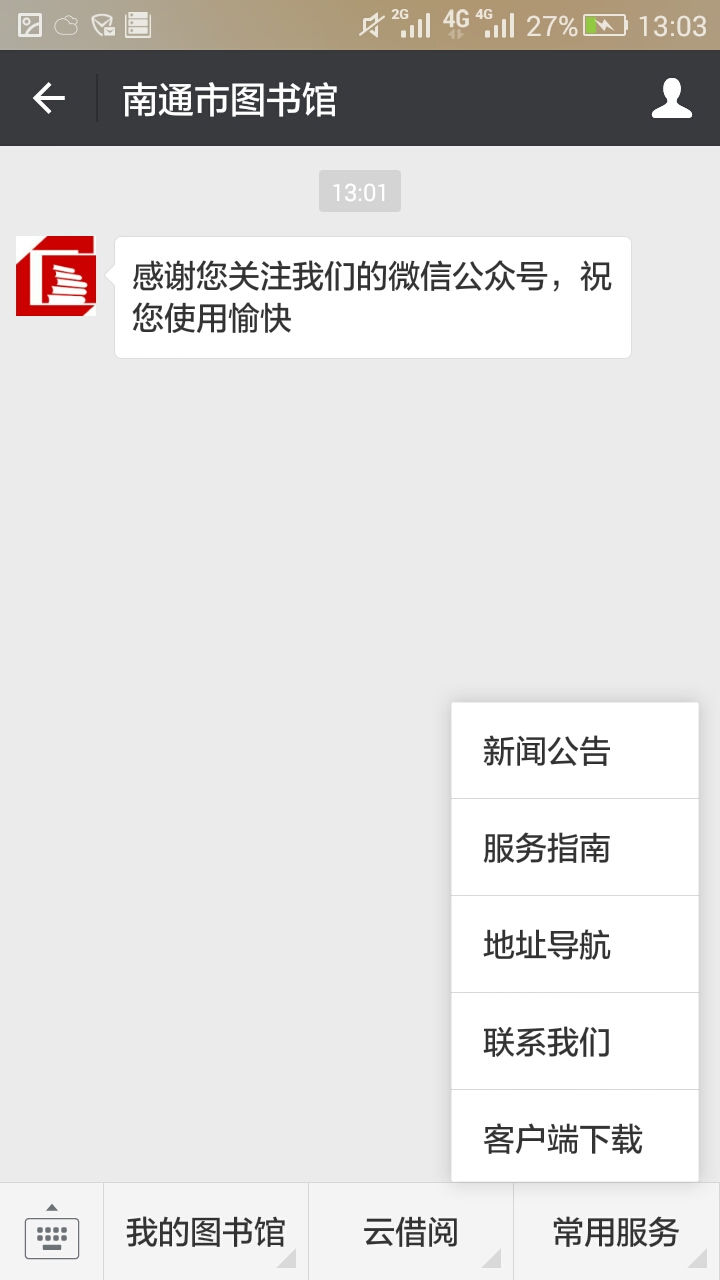Open 服务指南 menu item
The height and width of the screenshot is (1280, 720).
tap(574, 848)
